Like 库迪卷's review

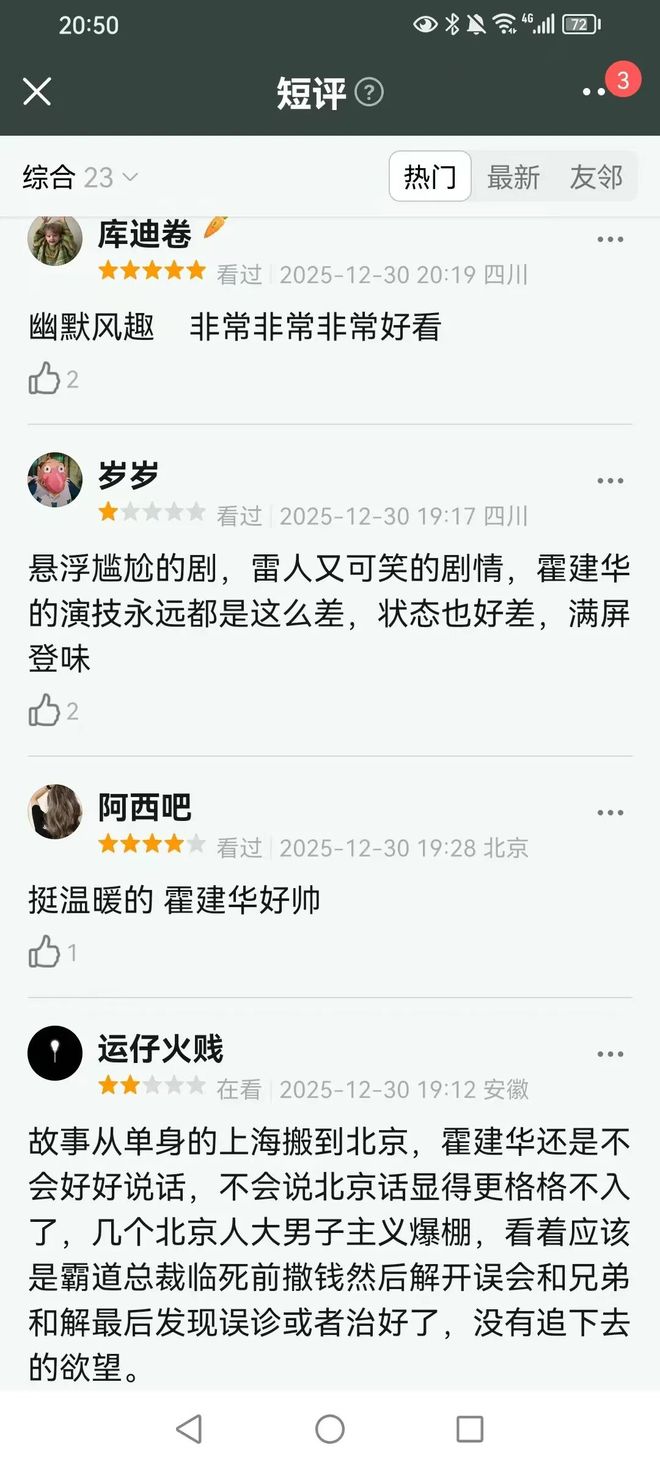pos(45,379)
